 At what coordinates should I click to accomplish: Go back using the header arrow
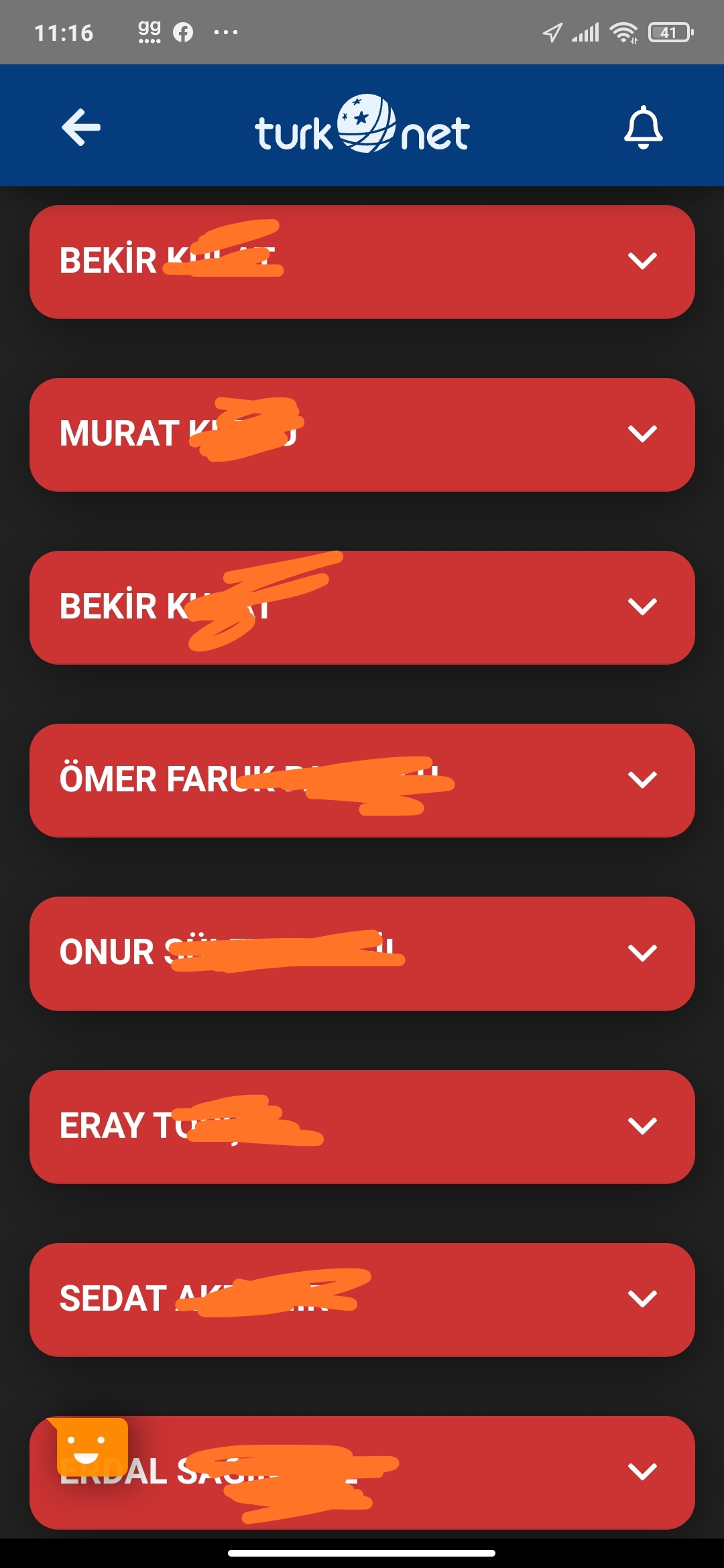click(x=81, y=127)
